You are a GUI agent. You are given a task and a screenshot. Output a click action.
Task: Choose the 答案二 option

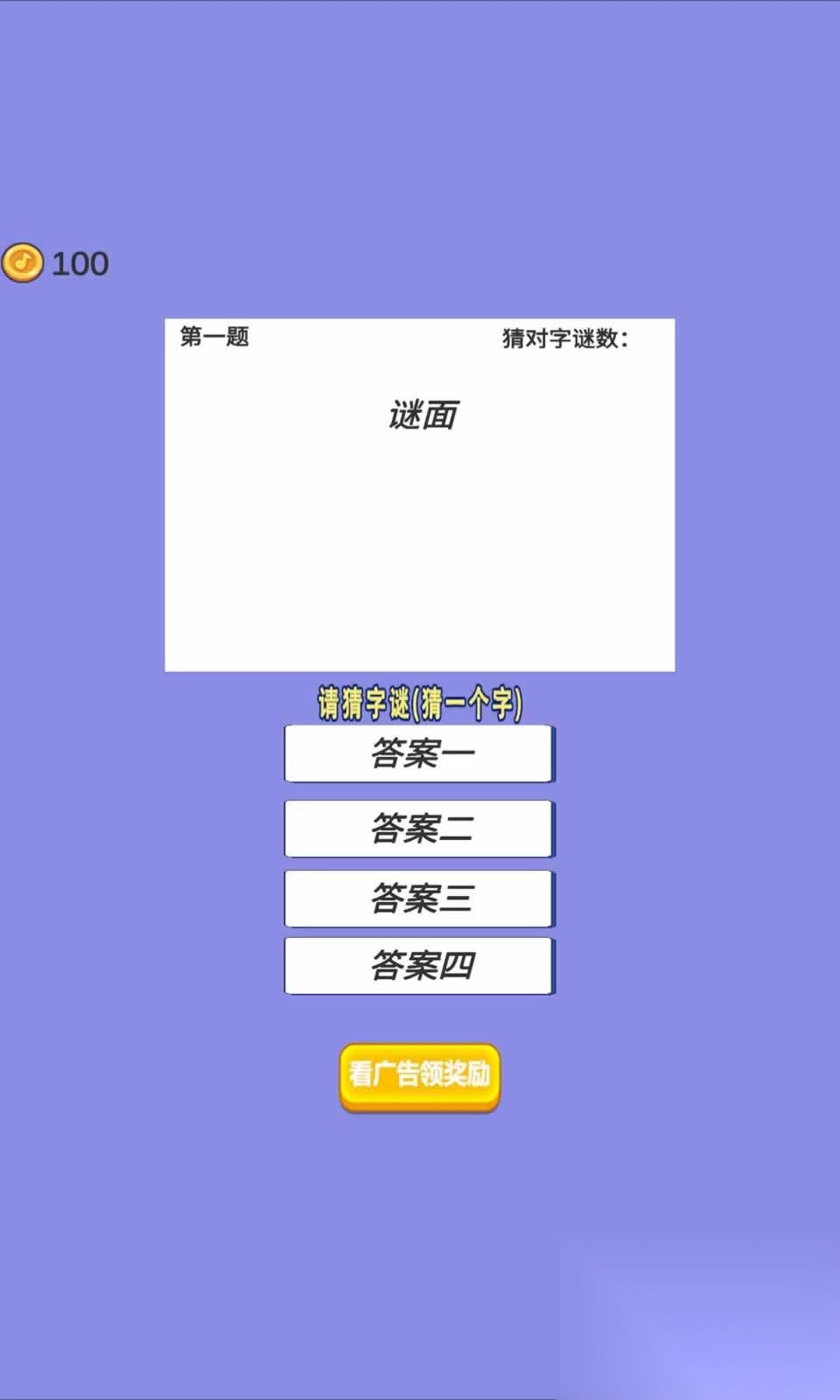(x=420, y=829)
